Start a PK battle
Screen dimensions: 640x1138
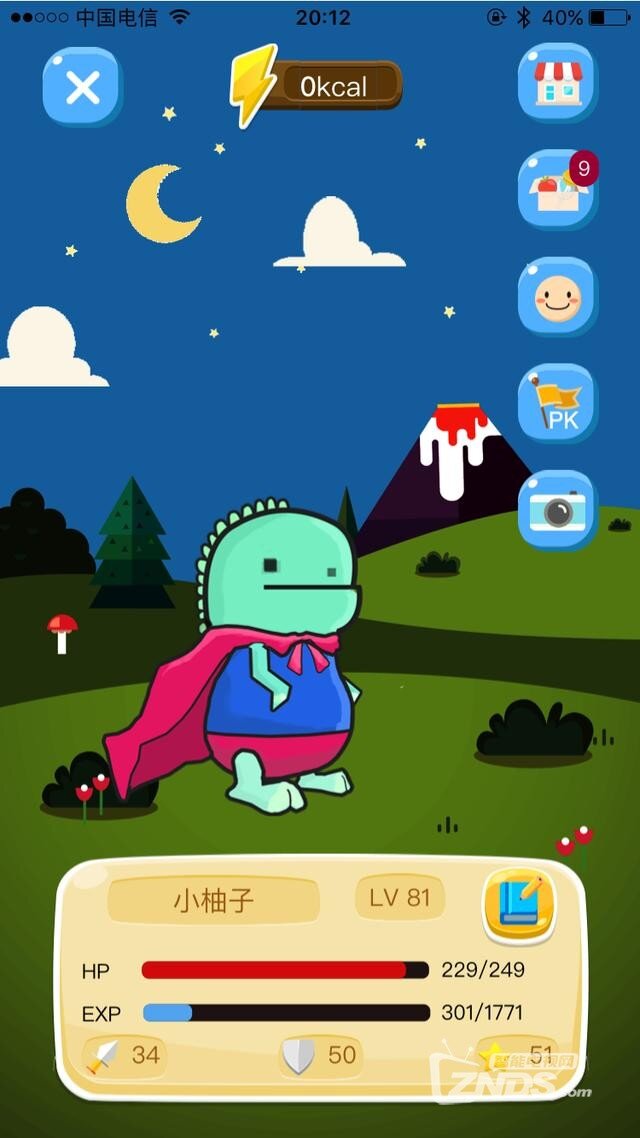tap(557, 404)
